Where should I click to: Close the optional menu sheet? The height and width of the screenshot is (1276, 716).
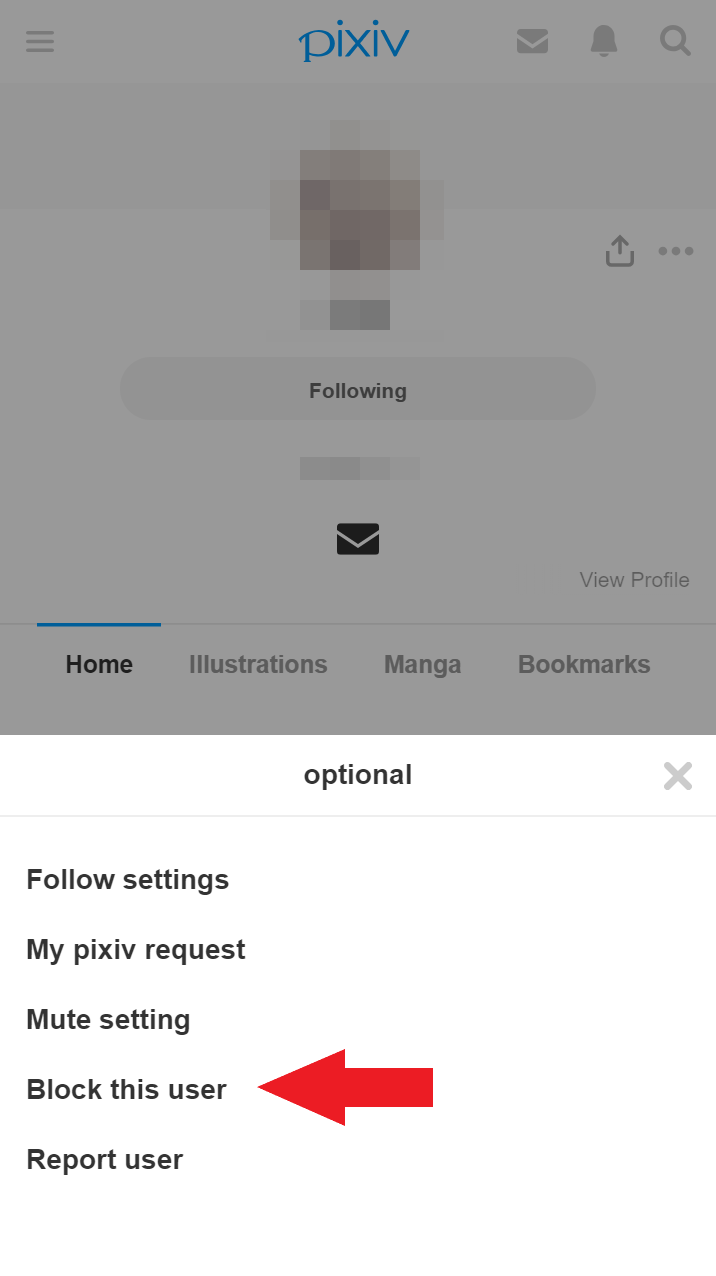pyautogui.click(x=678, y=776)
